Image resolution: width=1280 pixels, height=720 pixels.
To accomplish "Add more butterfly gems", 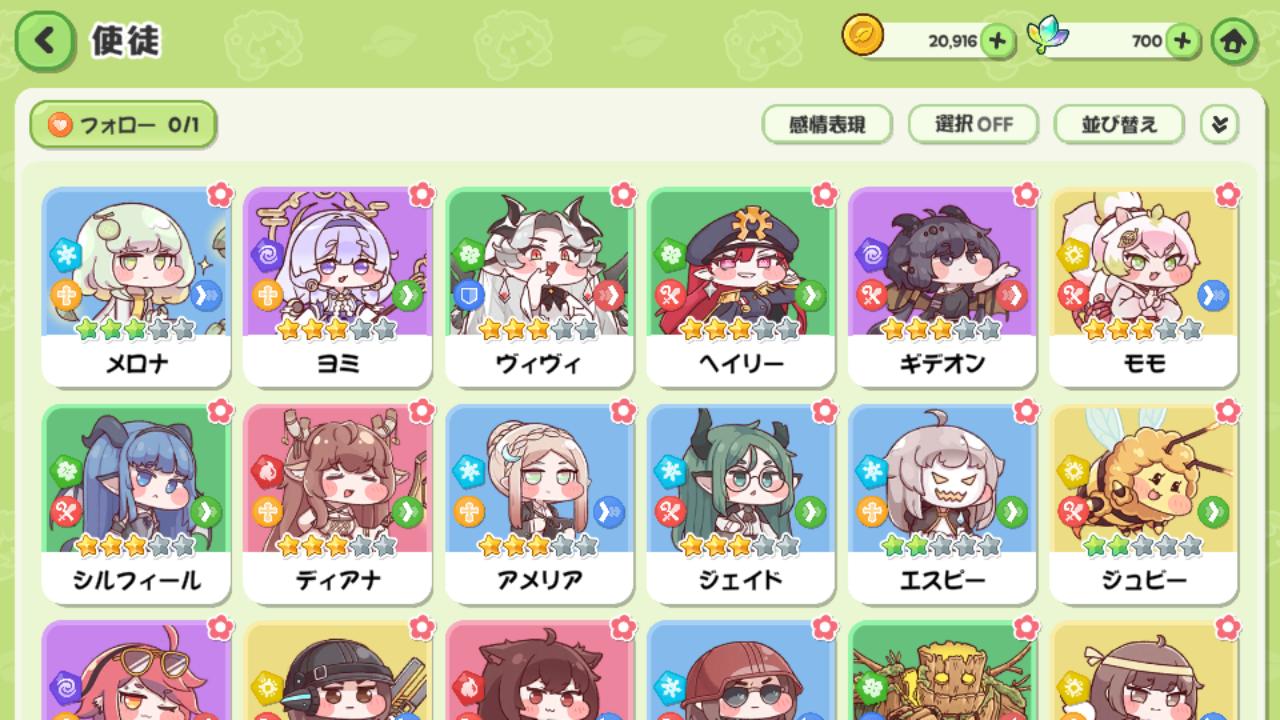I will (x=1182, y=41).
